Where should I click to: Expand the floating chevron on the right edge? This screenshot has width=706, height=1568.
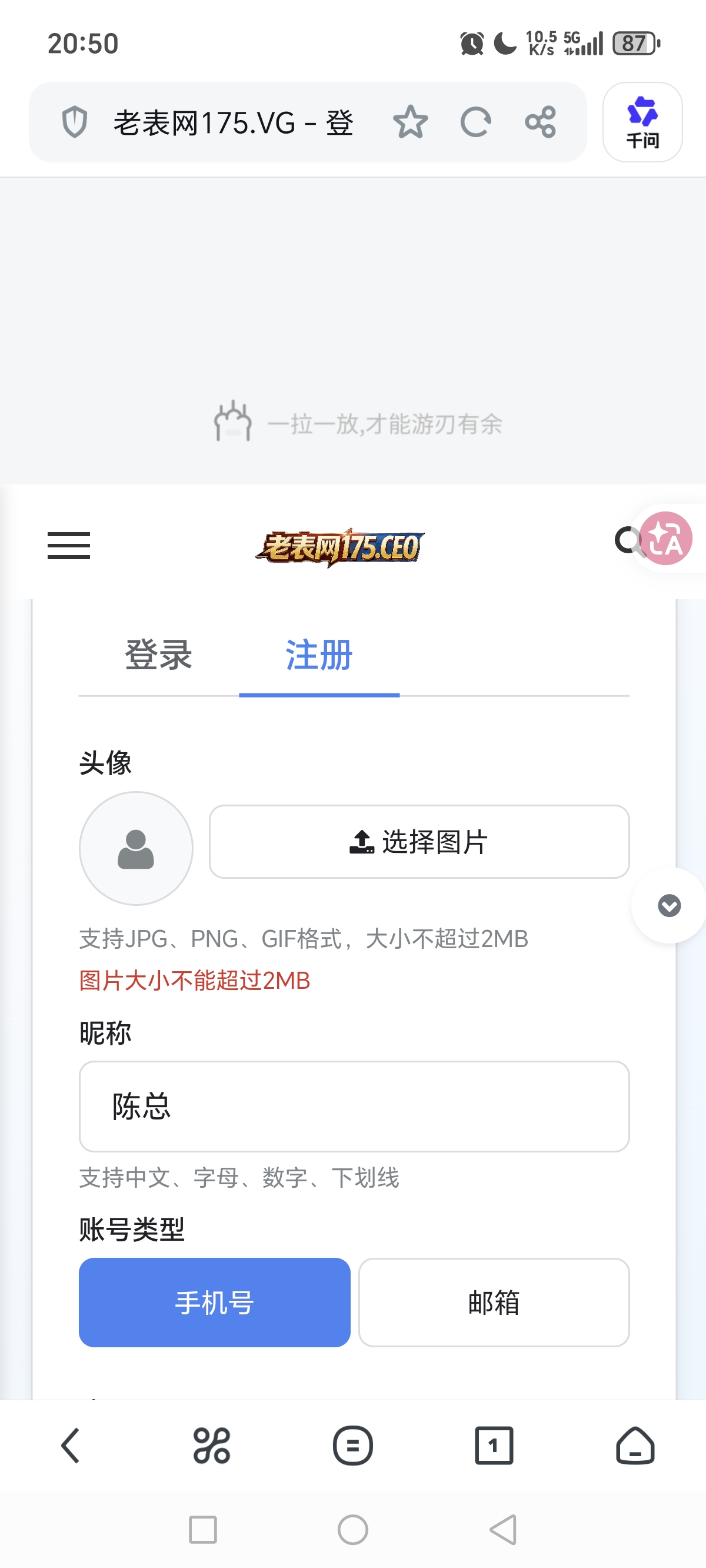point(668,905)
